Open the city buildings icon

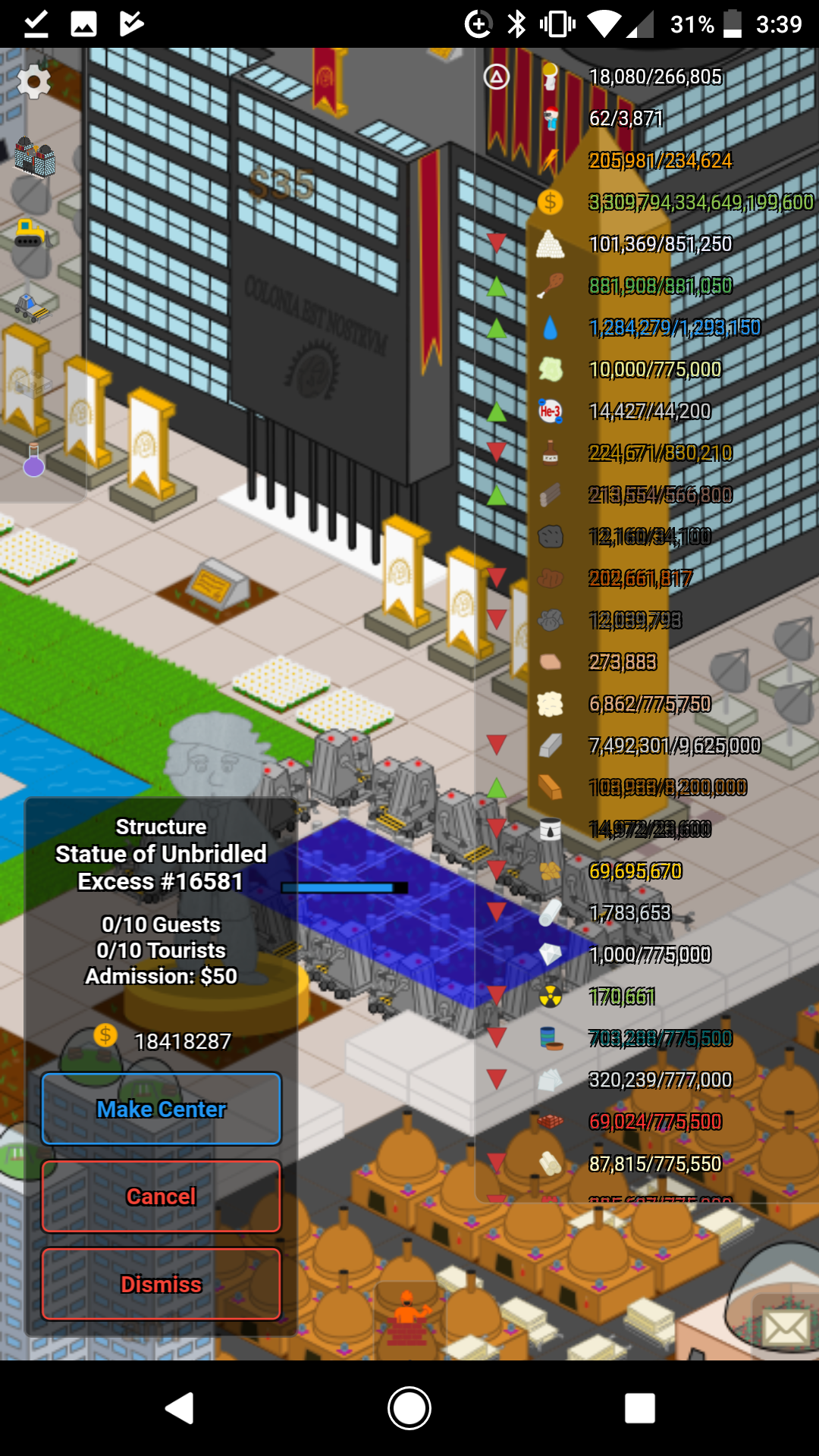[34, 157]
